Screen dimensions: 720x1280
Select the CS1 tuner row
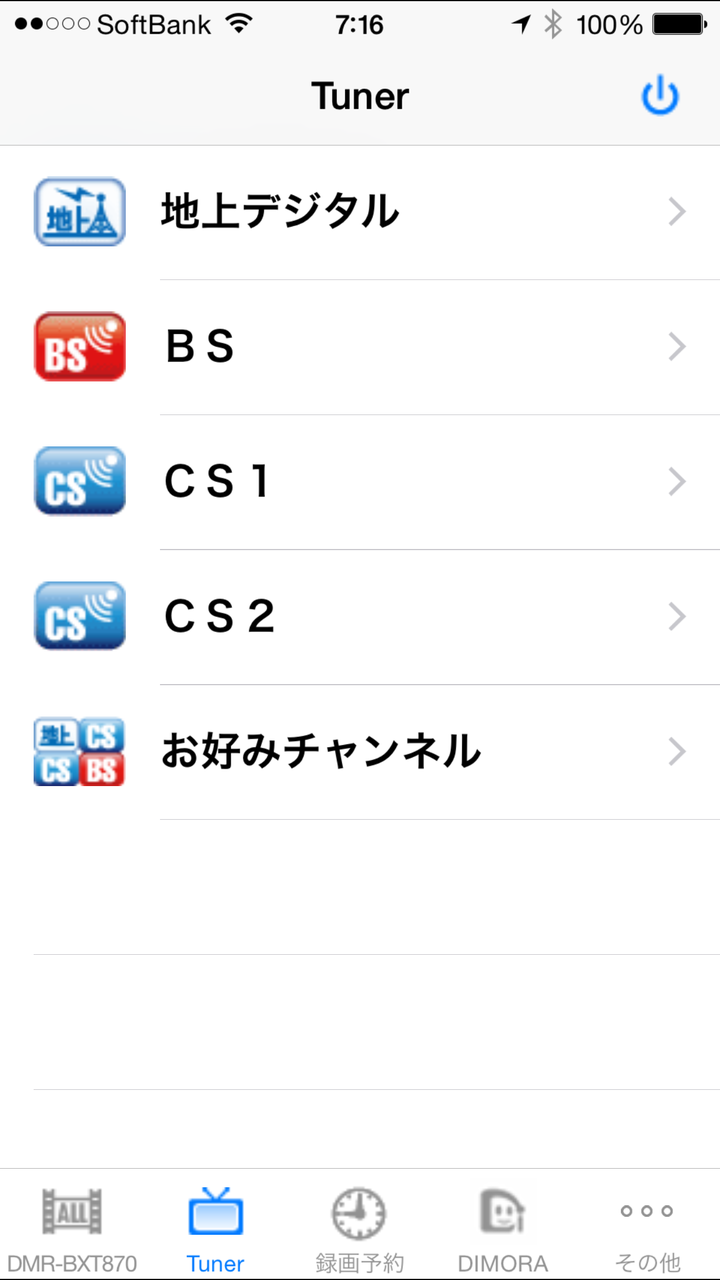click(360, 482)
